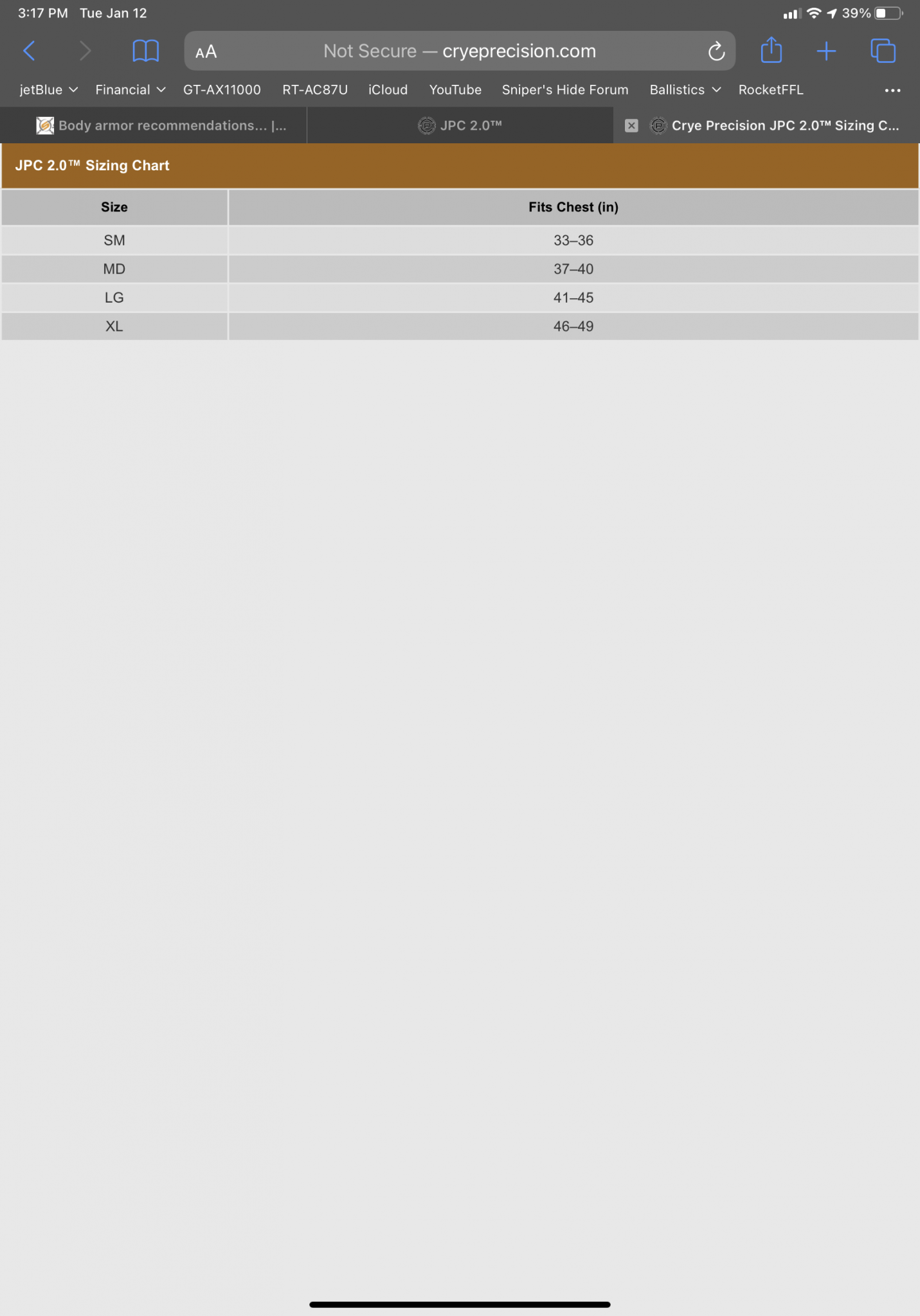Image resolution: width=920 pixels, height=1316 pixels.
Task: Open the iCloud bookmark
Action: (388, 90)
